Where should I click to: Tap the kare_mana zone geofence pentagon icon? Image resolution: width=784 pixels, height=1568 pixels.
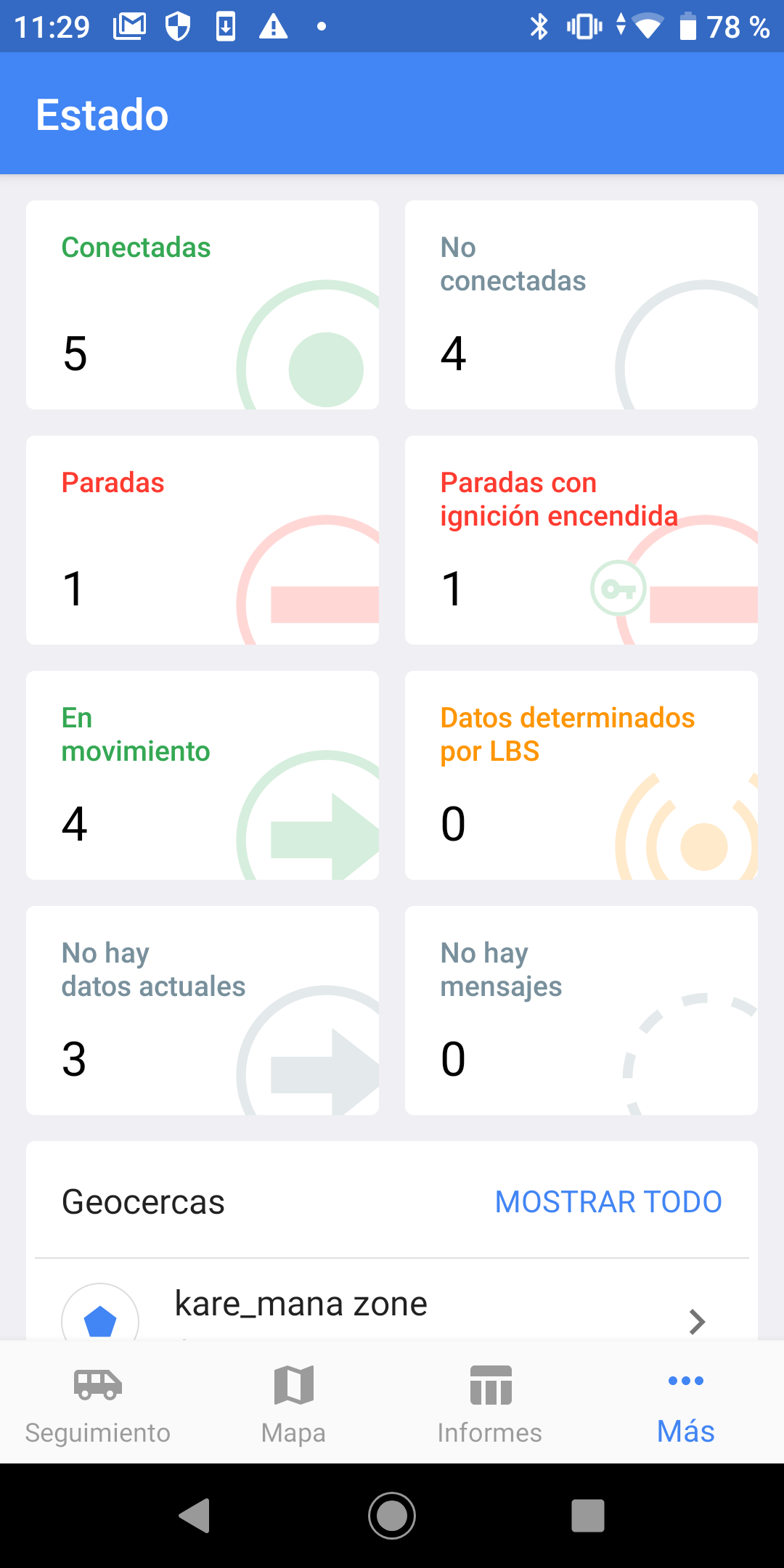(x=100, y=1320)
